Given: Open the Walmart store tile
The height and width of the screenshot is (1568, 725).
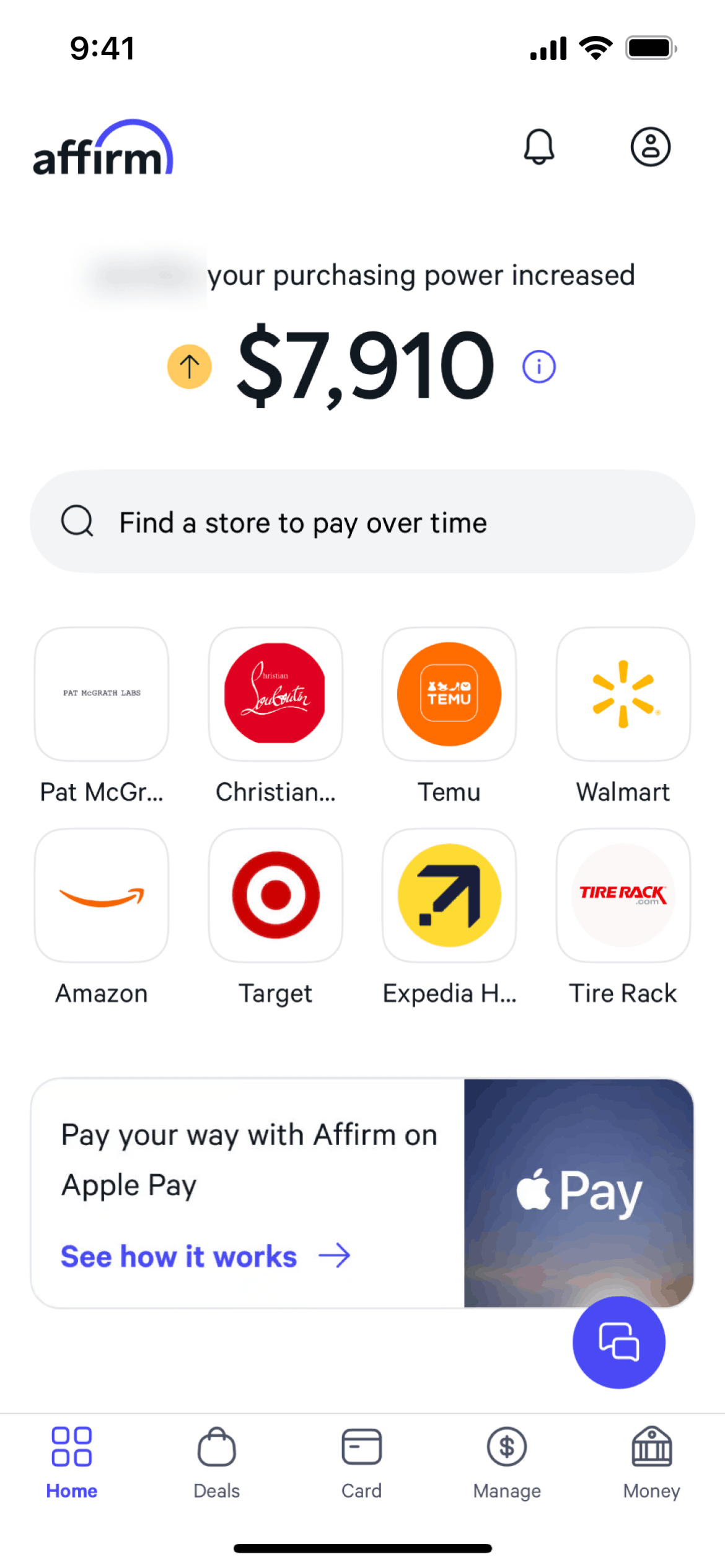Looking at the screenshot, I should point(622,694).
